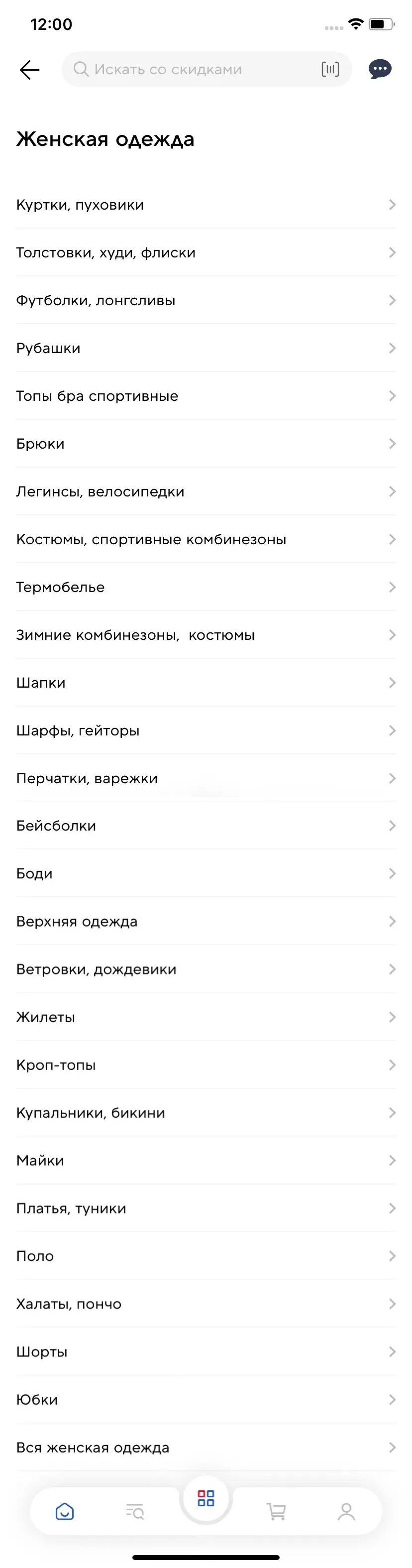Open "Легинсы, велосипедки" category
Viewport: 412px width, 1568px height.
click(206, 492)
